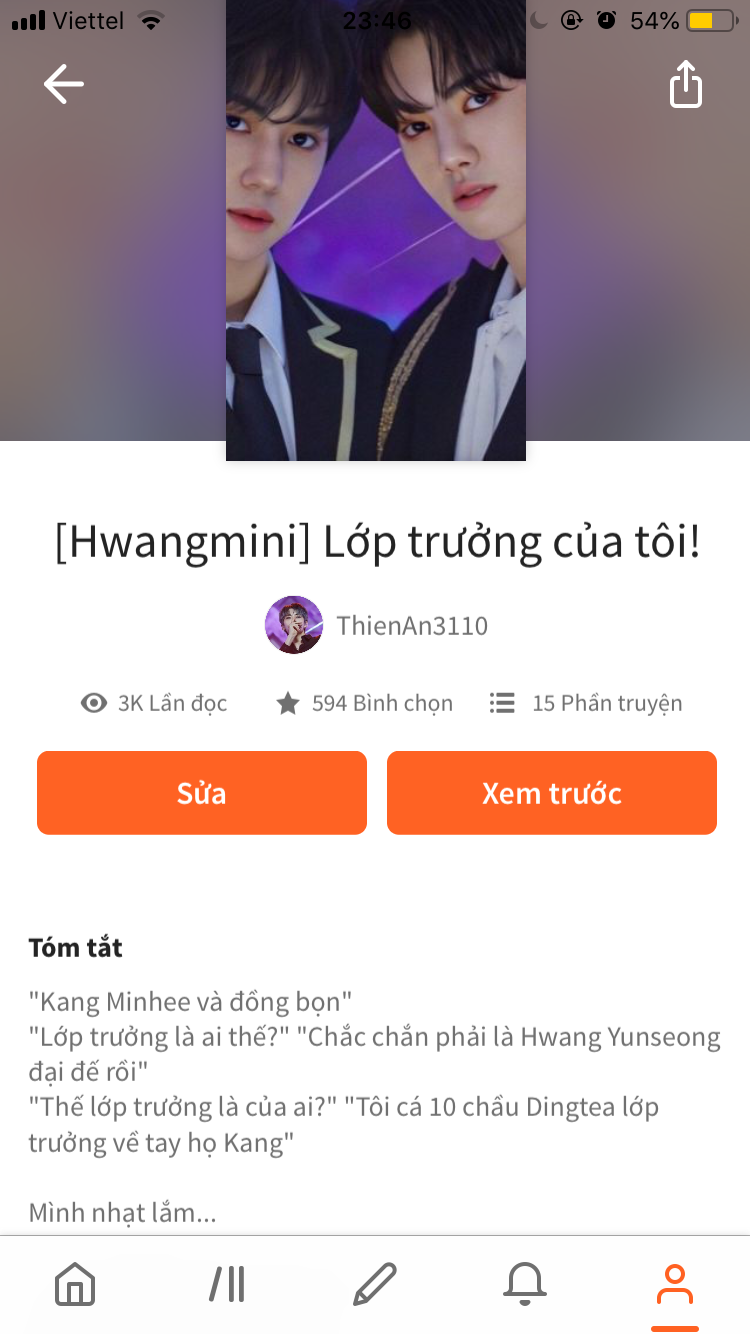The image size is (750, 1334).
Task: Open the Library tab
Action: (x=227, y=1284)
